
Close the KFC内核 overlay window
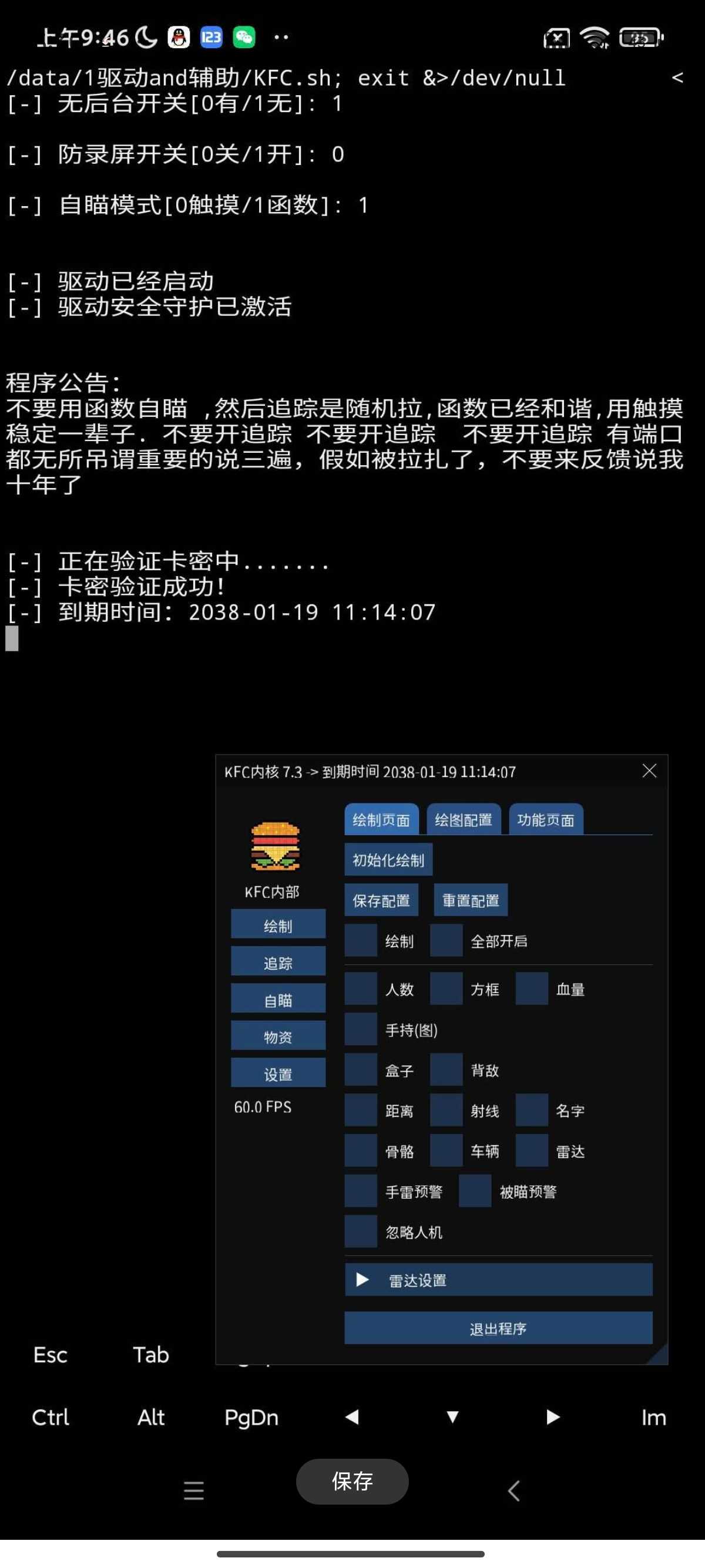point(649,770)
